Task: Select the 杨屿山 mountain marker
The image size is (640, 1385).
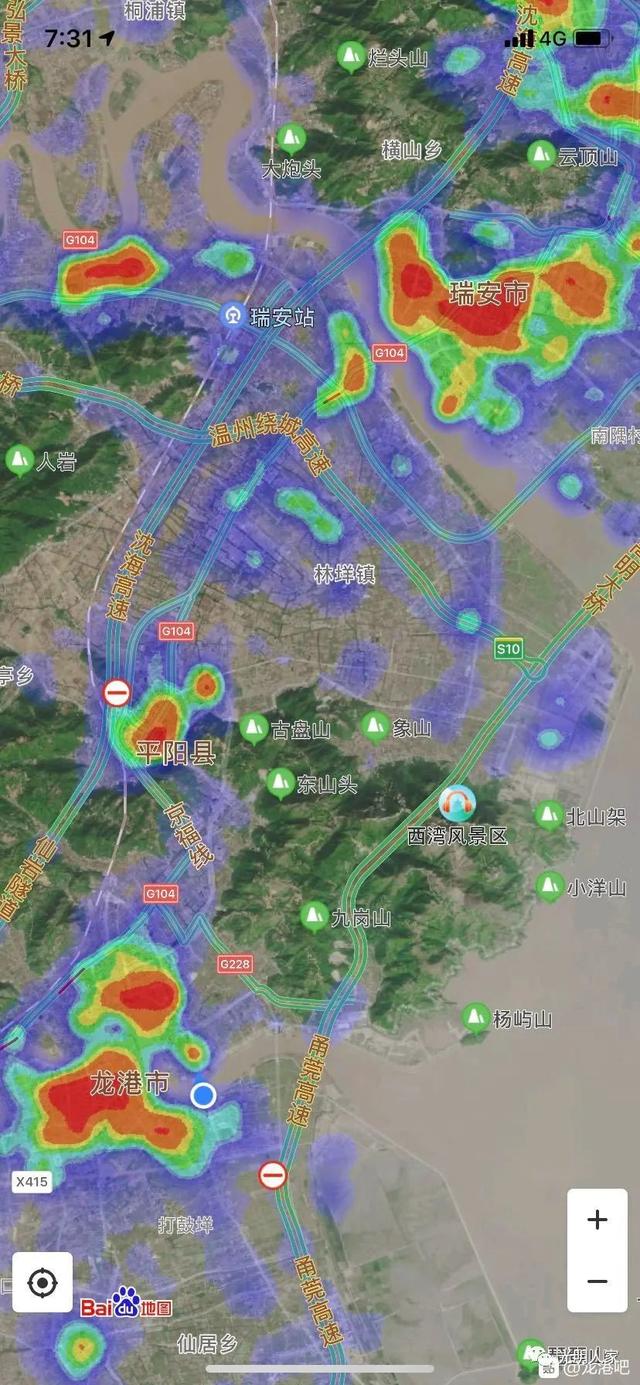Action: point(476,1018)
